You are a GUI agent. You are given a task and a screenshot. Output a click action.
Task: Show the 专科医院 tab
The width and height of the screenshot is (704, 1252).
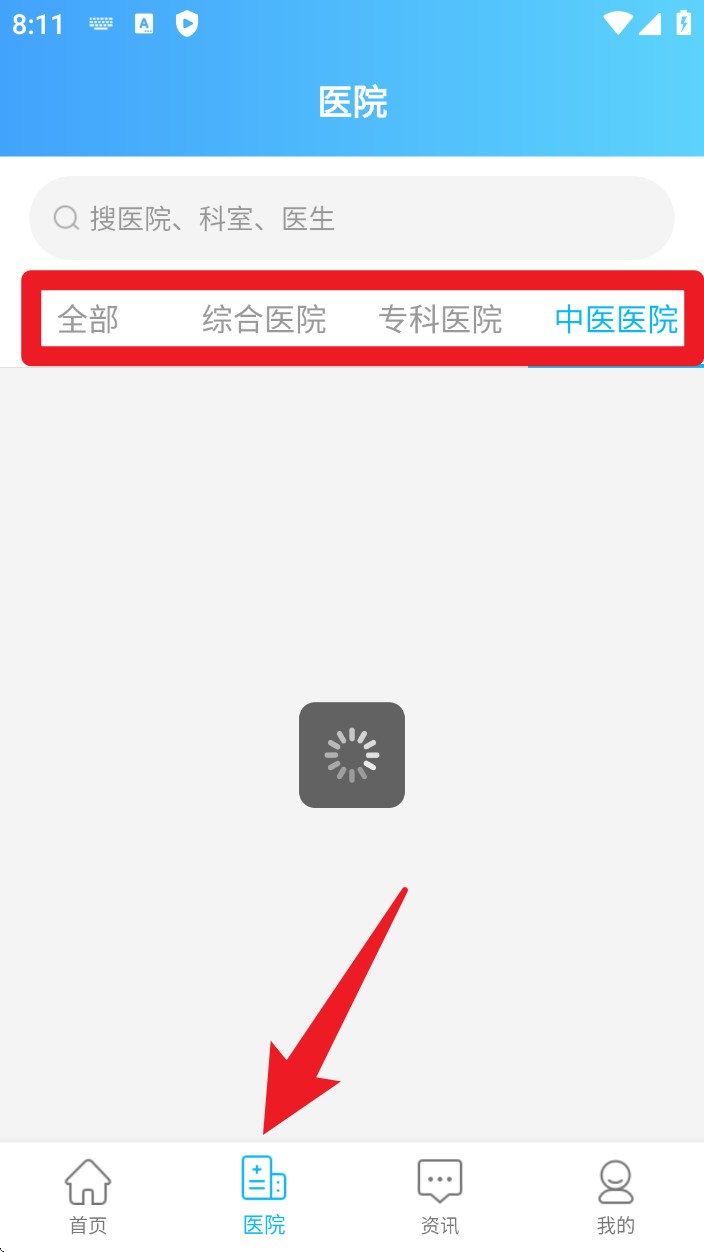pos(440,320)
